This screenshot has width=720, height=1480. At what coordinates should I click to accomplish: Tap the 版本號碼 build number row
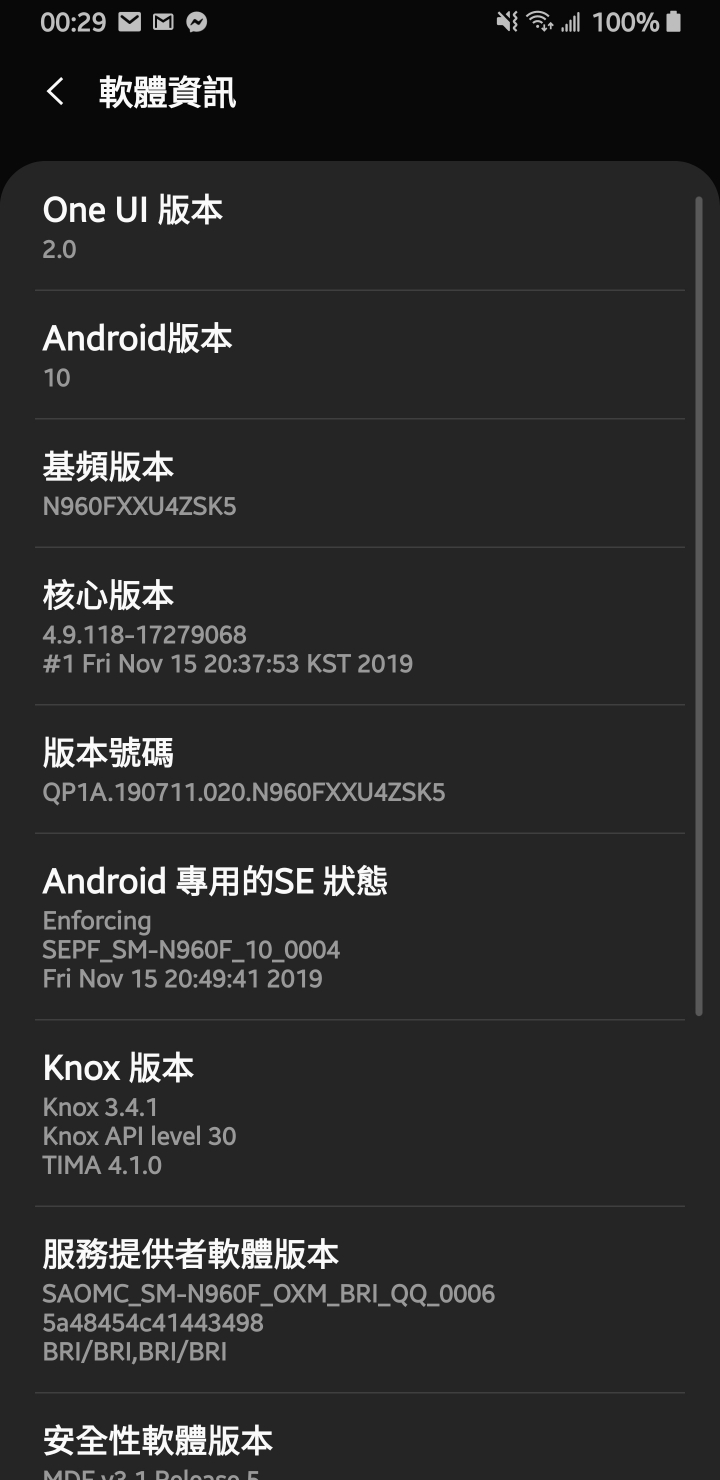[x=360, y=770]
